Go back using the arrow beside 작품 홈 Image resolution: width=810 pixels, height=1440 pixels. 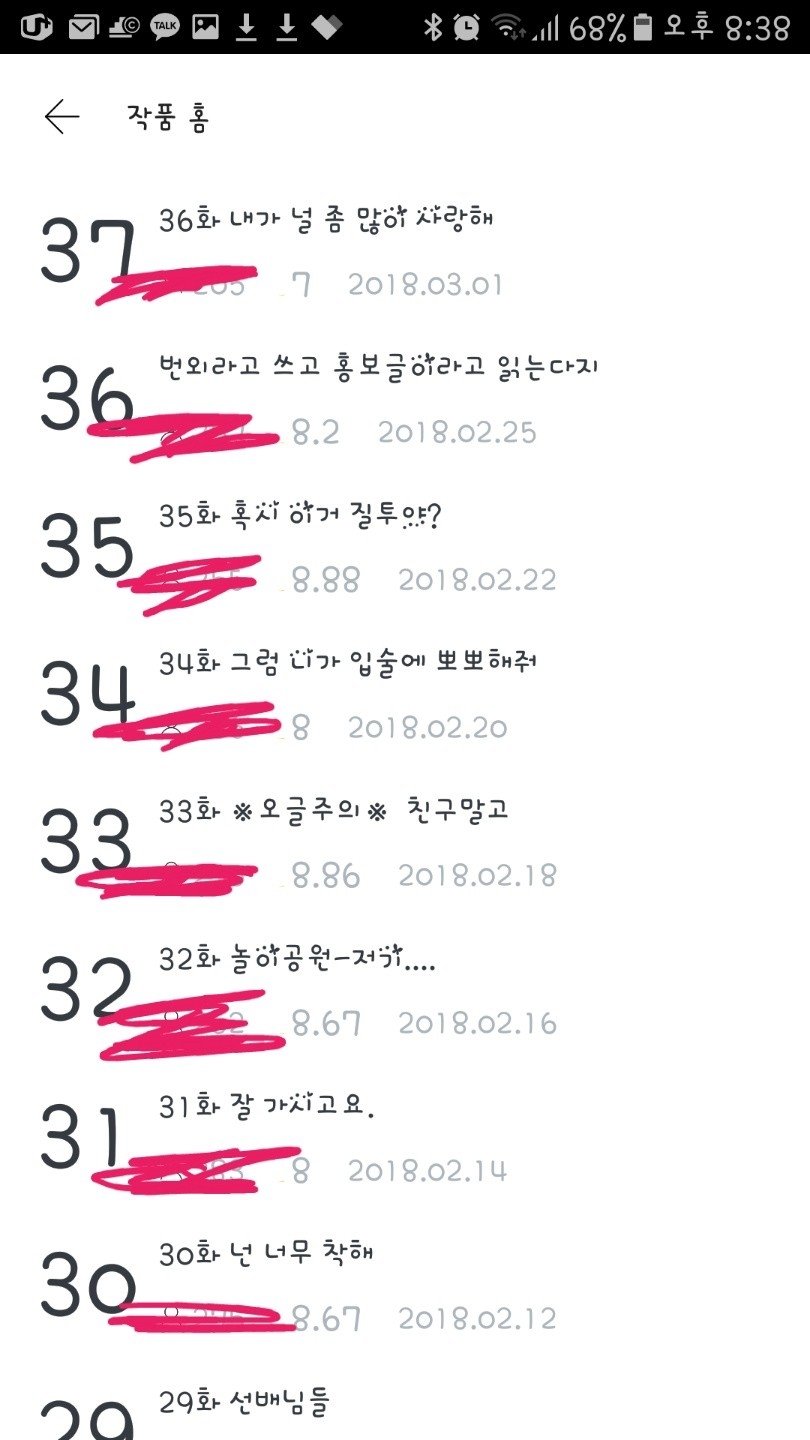[x=62, y=117]
